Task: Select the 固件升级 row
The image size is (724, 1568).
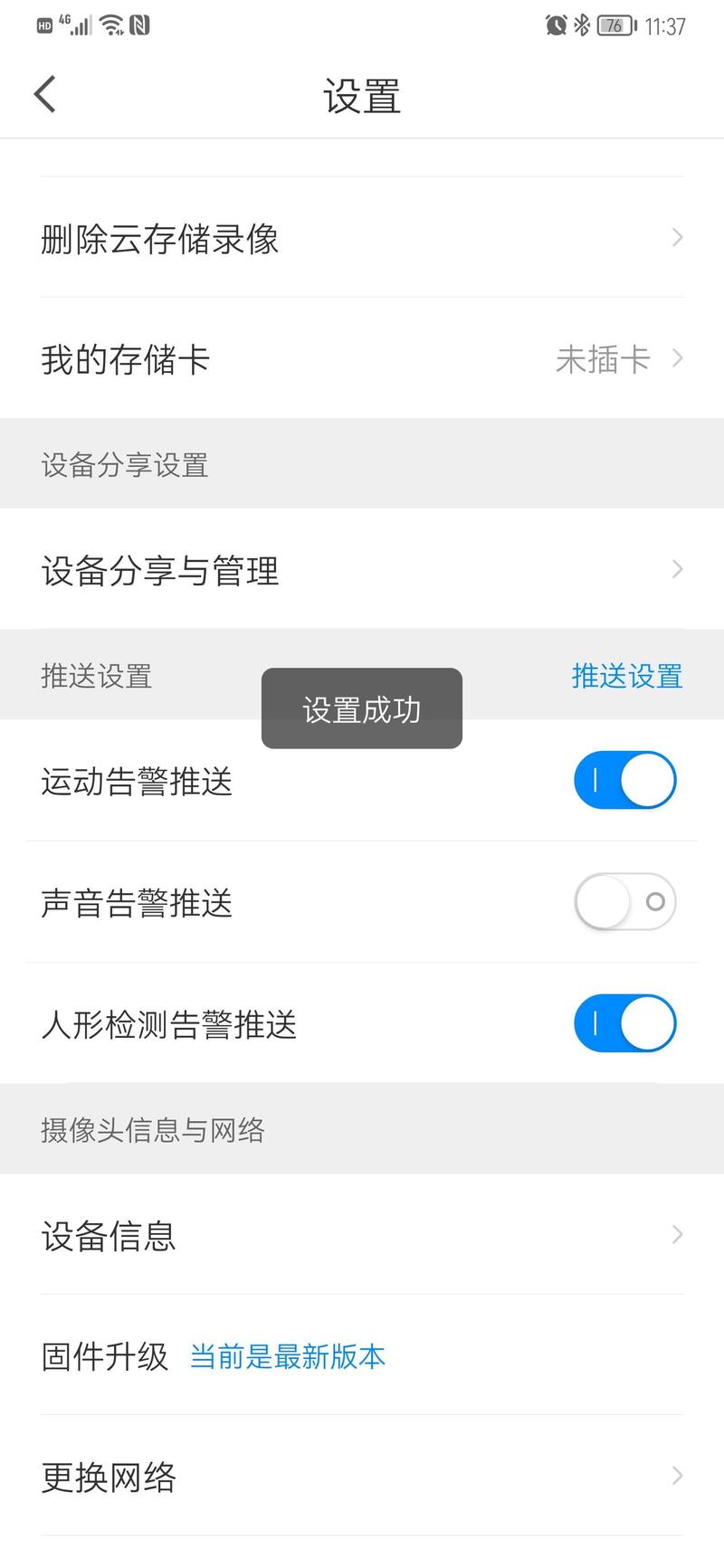Action: pyautogui.click(x=362, y=1356)
